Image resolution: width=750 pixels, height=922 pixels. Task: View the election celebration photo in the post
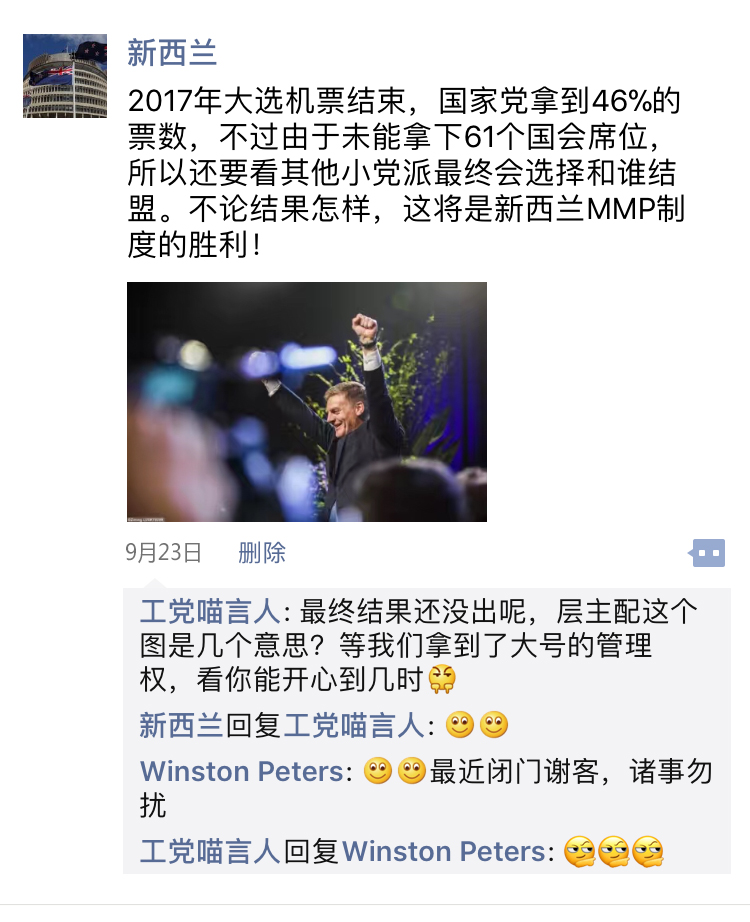(306, 401)
